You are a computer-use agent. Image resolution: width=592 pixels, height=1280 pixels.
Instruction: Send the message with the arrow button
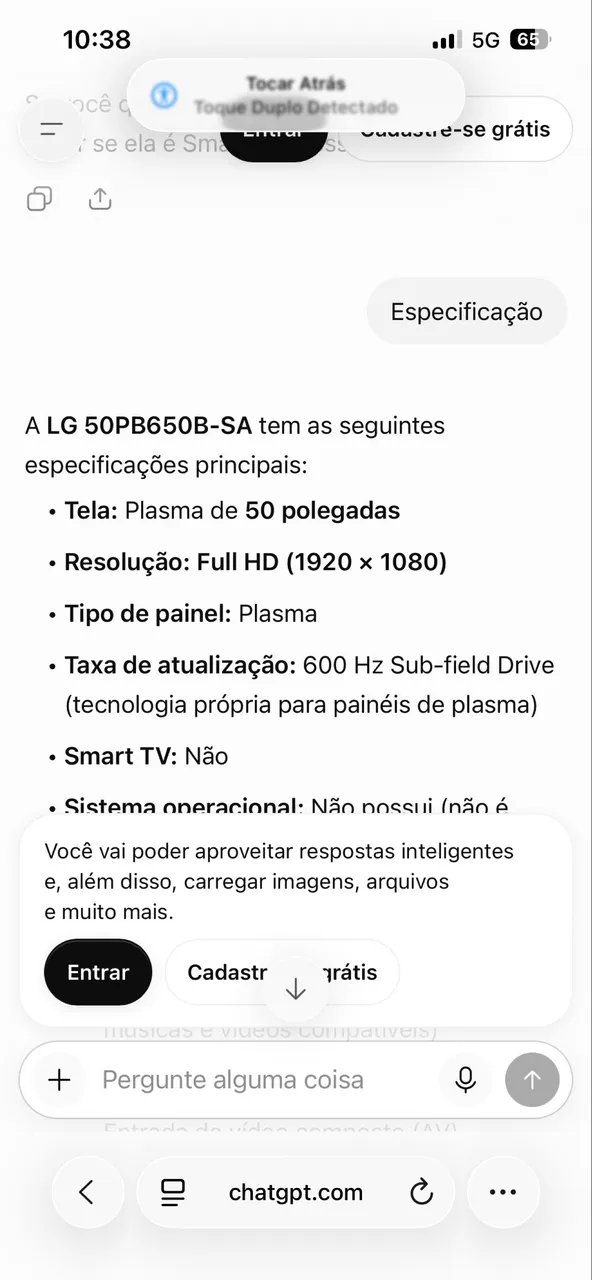532,1080
